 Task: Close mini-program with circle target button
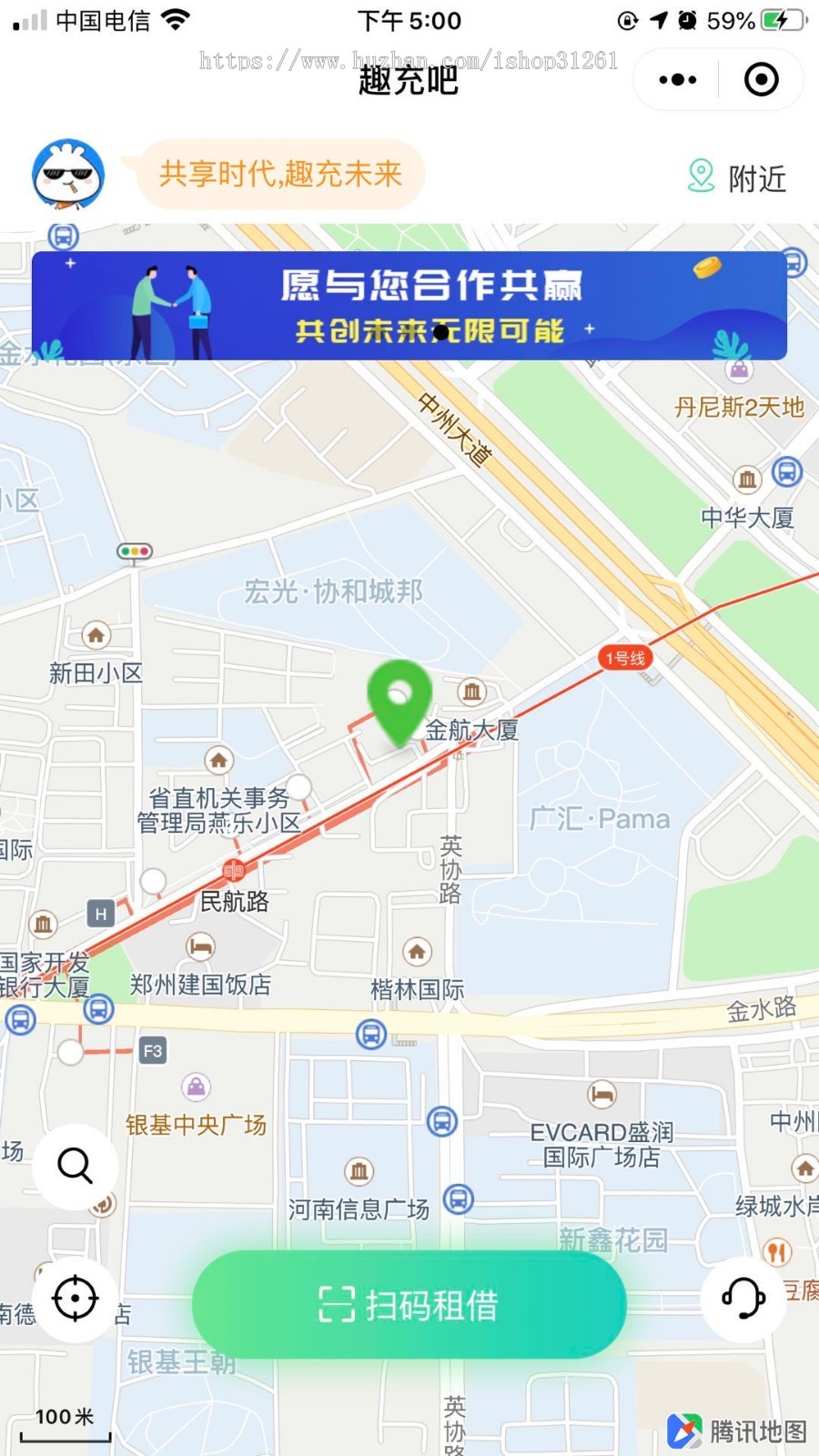click(x=762, y=80)
